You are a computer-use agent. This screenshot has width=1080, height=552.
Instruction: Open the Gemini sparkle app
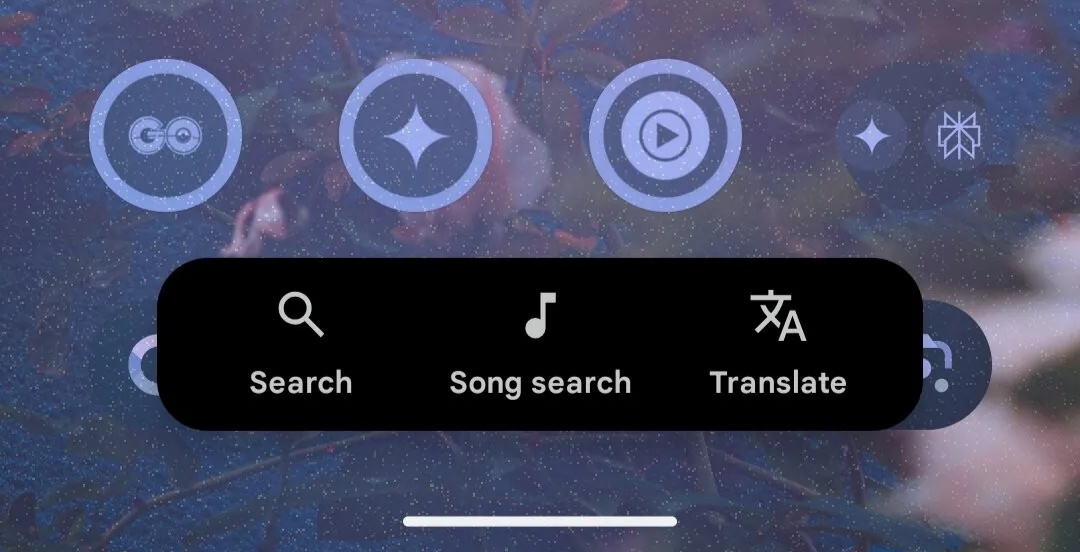point(415,136)
